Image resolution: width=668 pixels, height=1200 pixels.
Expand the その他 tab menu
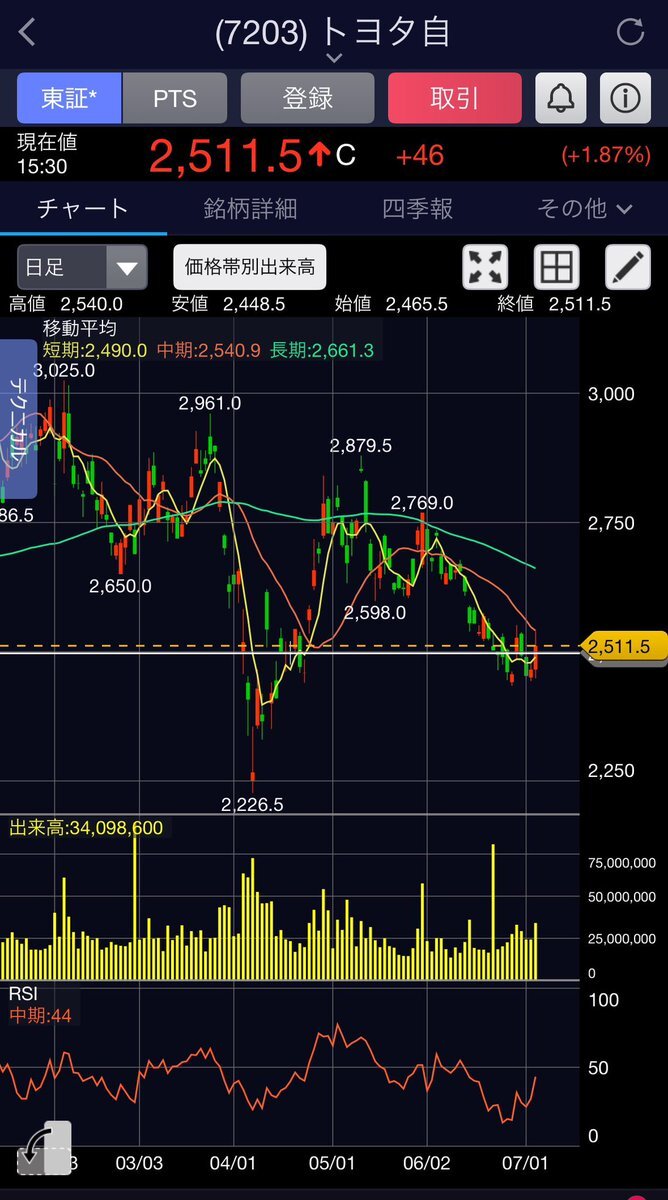pyautogui.click(x=585, y=208)
